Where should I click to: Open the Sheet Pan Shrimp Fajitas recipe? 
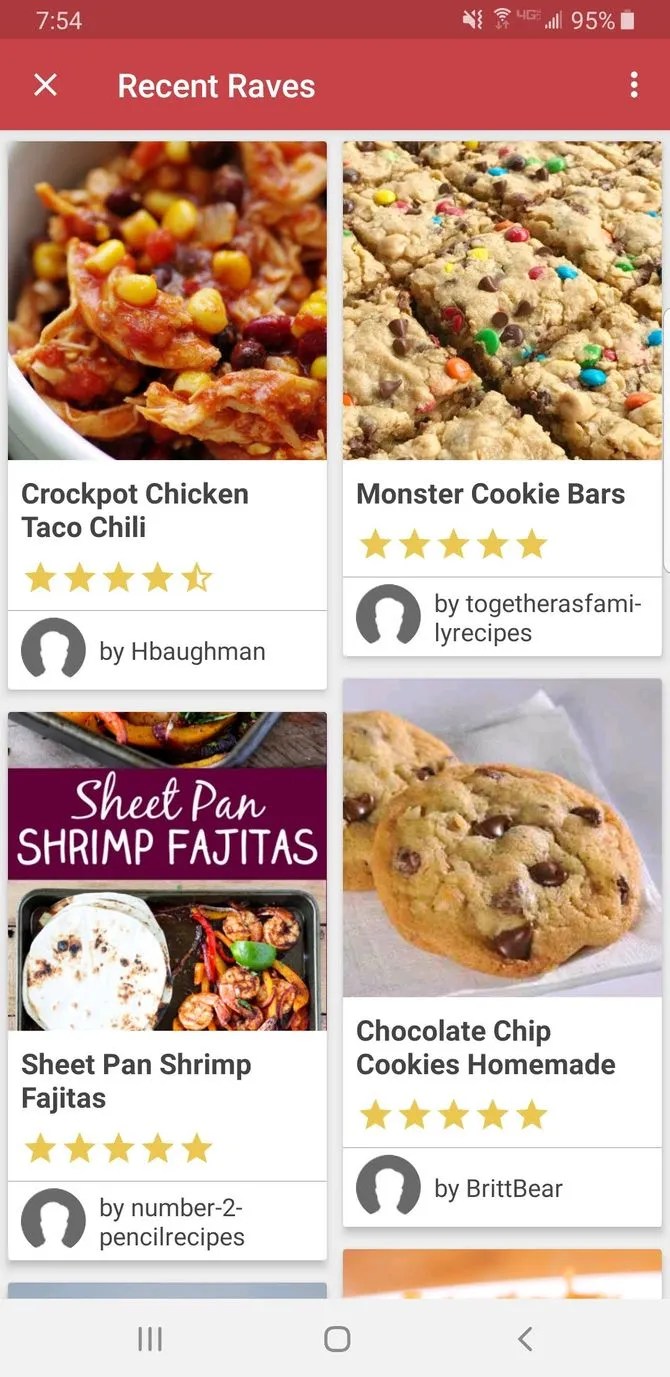click(167, 871)
